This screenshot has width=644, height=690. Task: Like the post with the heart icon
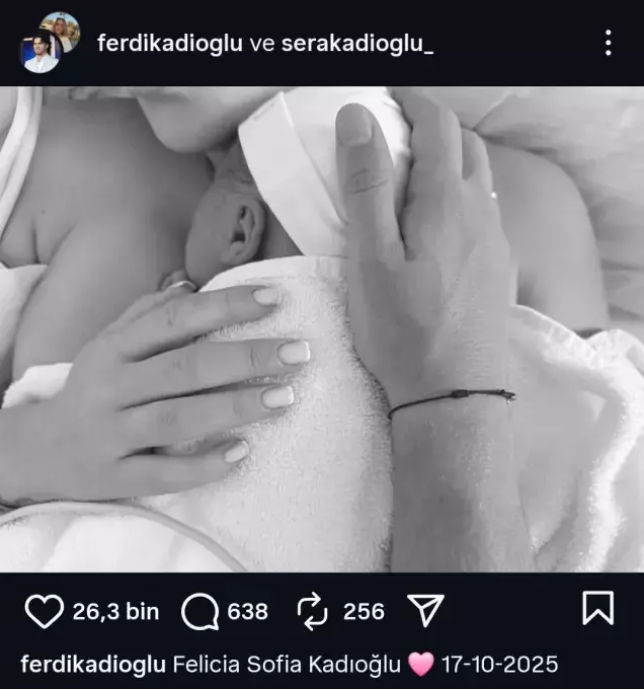coord(43,611)
